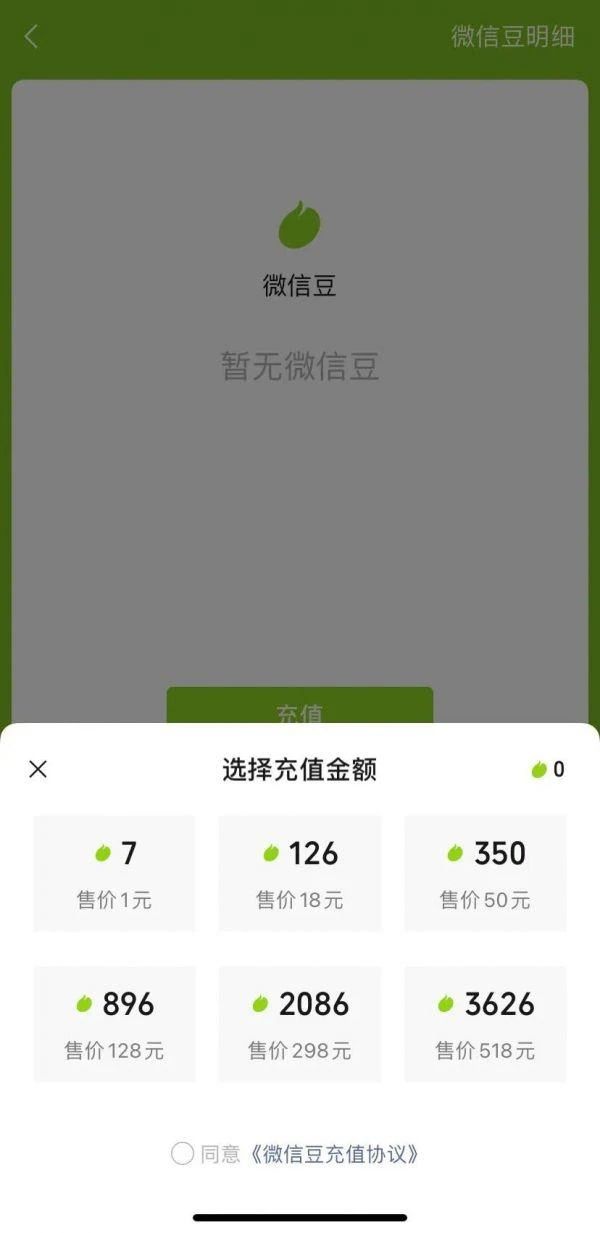Close the recharge amount sheet
This screenshot has height=1233, width=600.
pos(38,769)
